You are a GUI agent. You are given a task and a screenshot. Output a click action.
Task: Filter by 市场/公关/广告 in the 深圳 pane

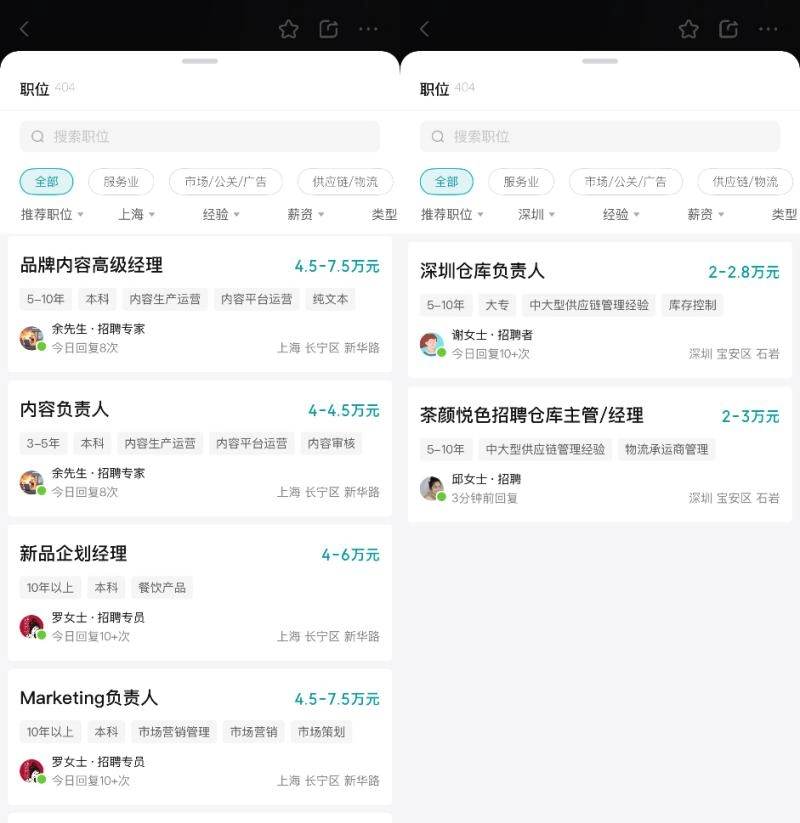(625, 182)
